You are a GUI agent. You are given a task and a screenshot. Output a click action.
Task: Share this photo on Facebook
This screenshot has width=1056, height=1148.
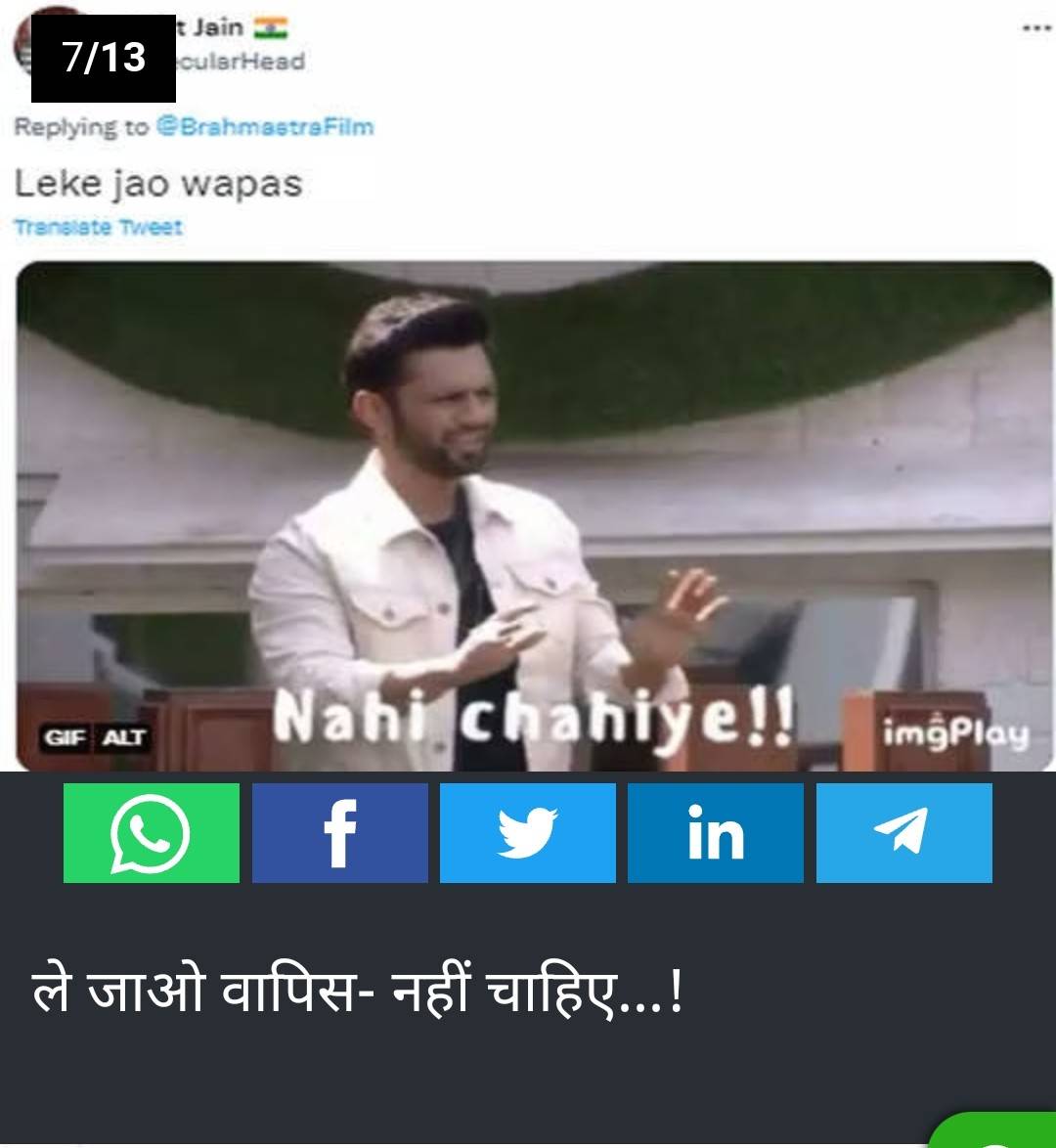click(339, 833)
